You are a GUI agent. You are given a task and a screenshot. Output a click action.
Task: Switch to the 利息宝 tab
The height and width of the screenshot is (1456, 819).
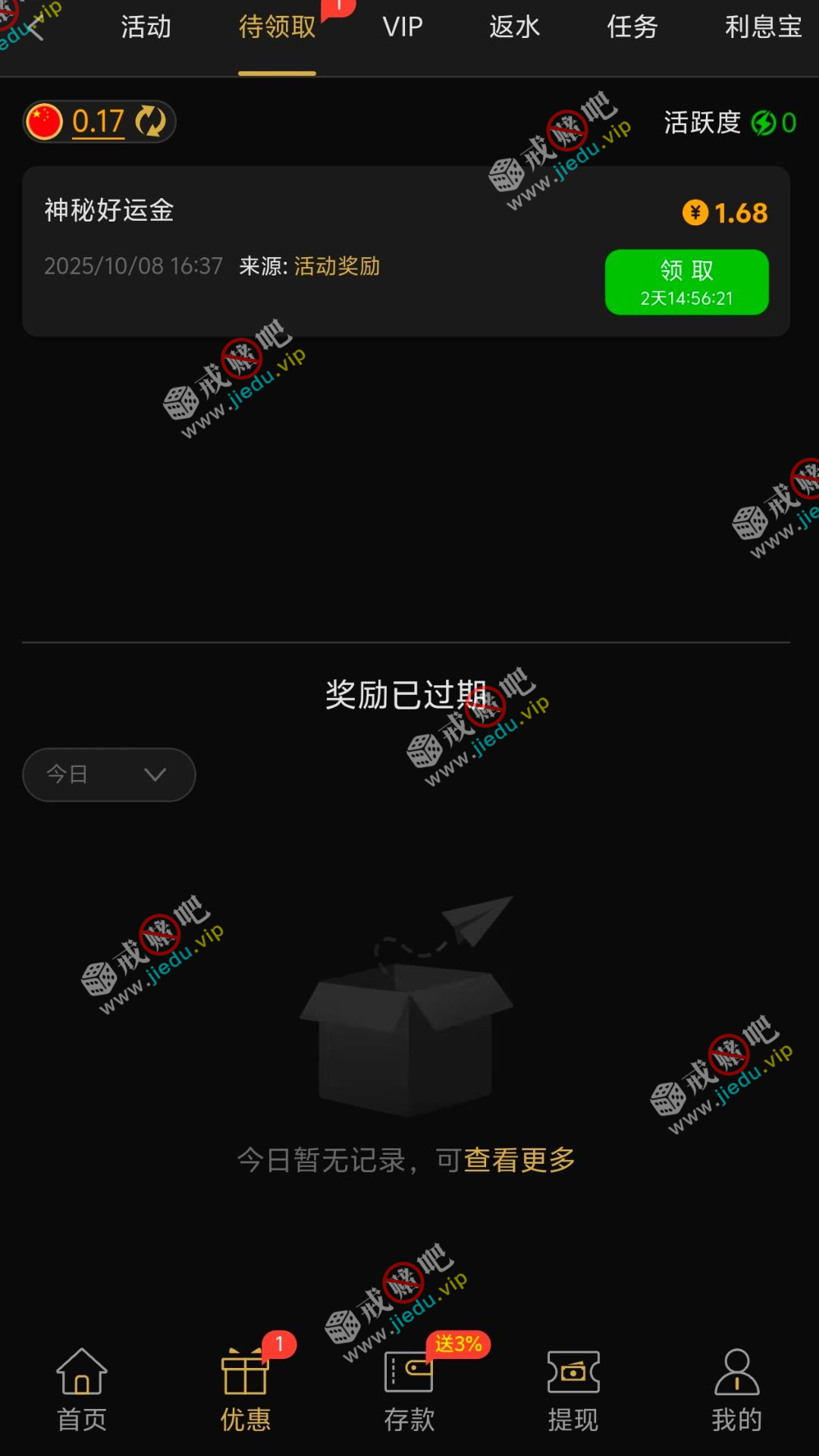[763, 27]
